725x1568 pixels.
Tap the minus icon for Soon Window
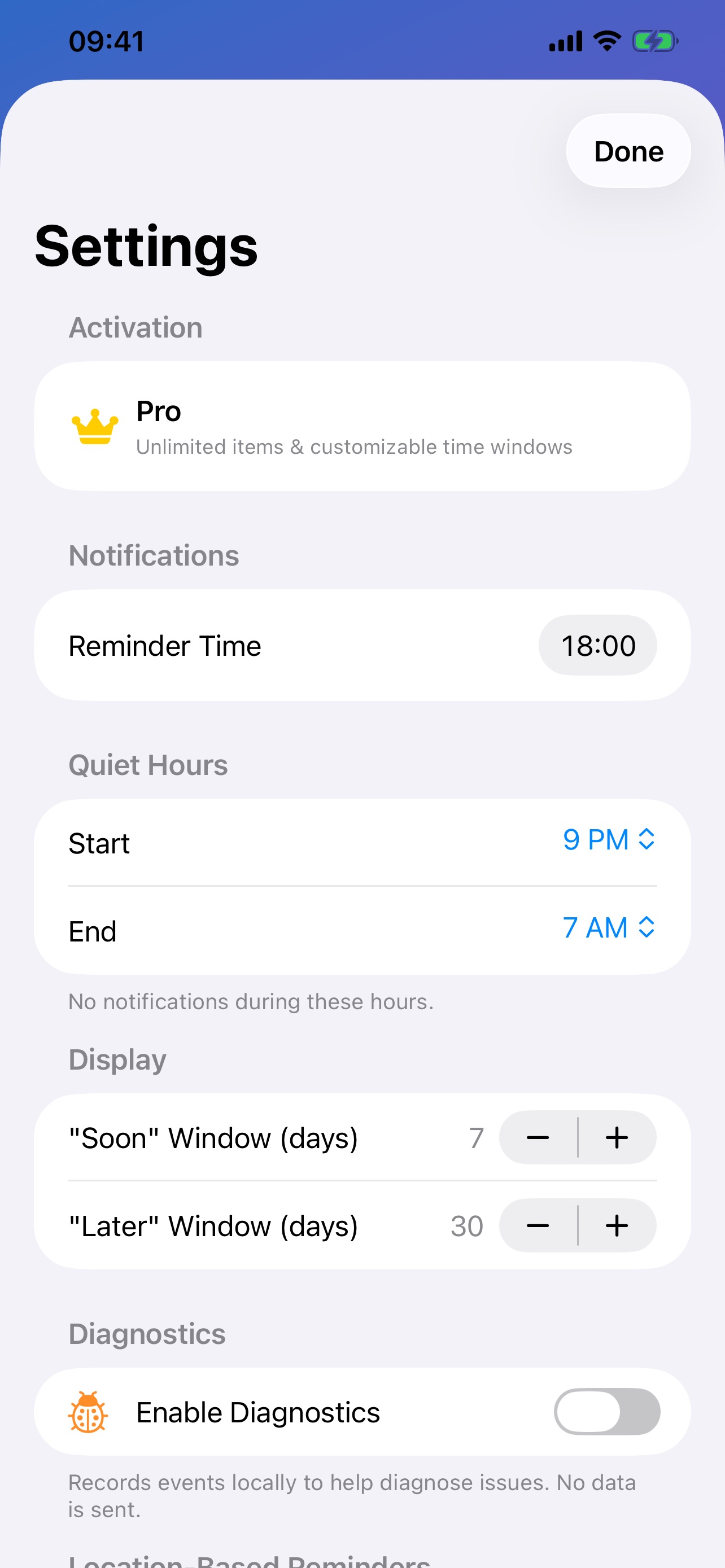(x=538, y=1137)
